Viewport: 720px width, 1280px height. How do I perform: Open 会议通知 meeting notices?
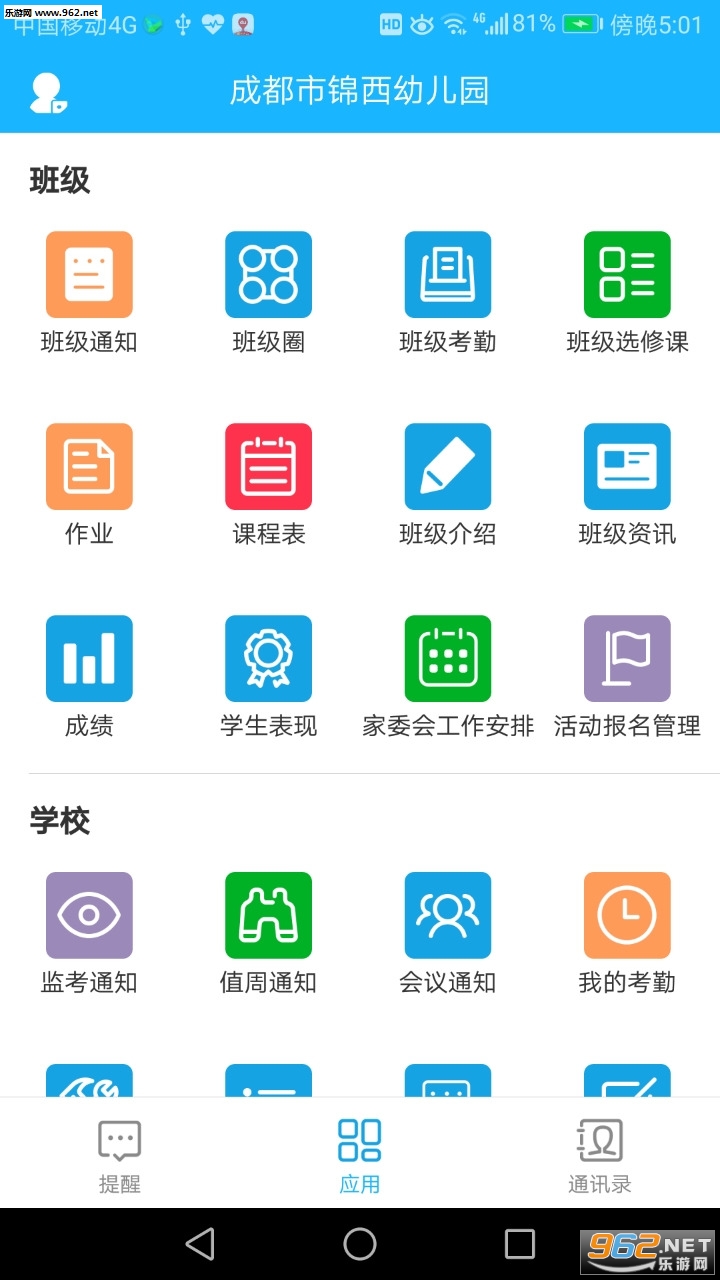pos(447,916)
